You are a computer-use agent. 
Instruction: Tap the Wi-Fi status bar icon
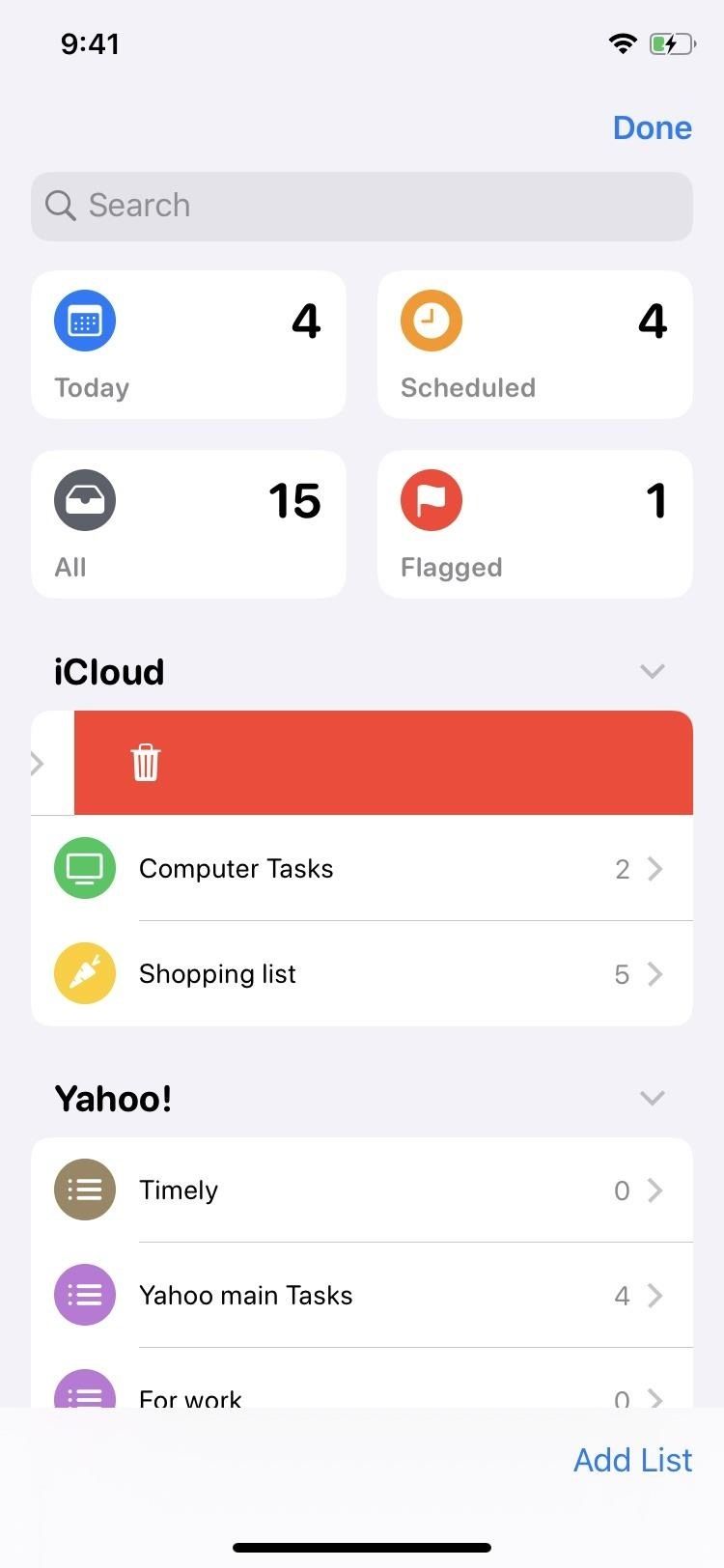622,42
